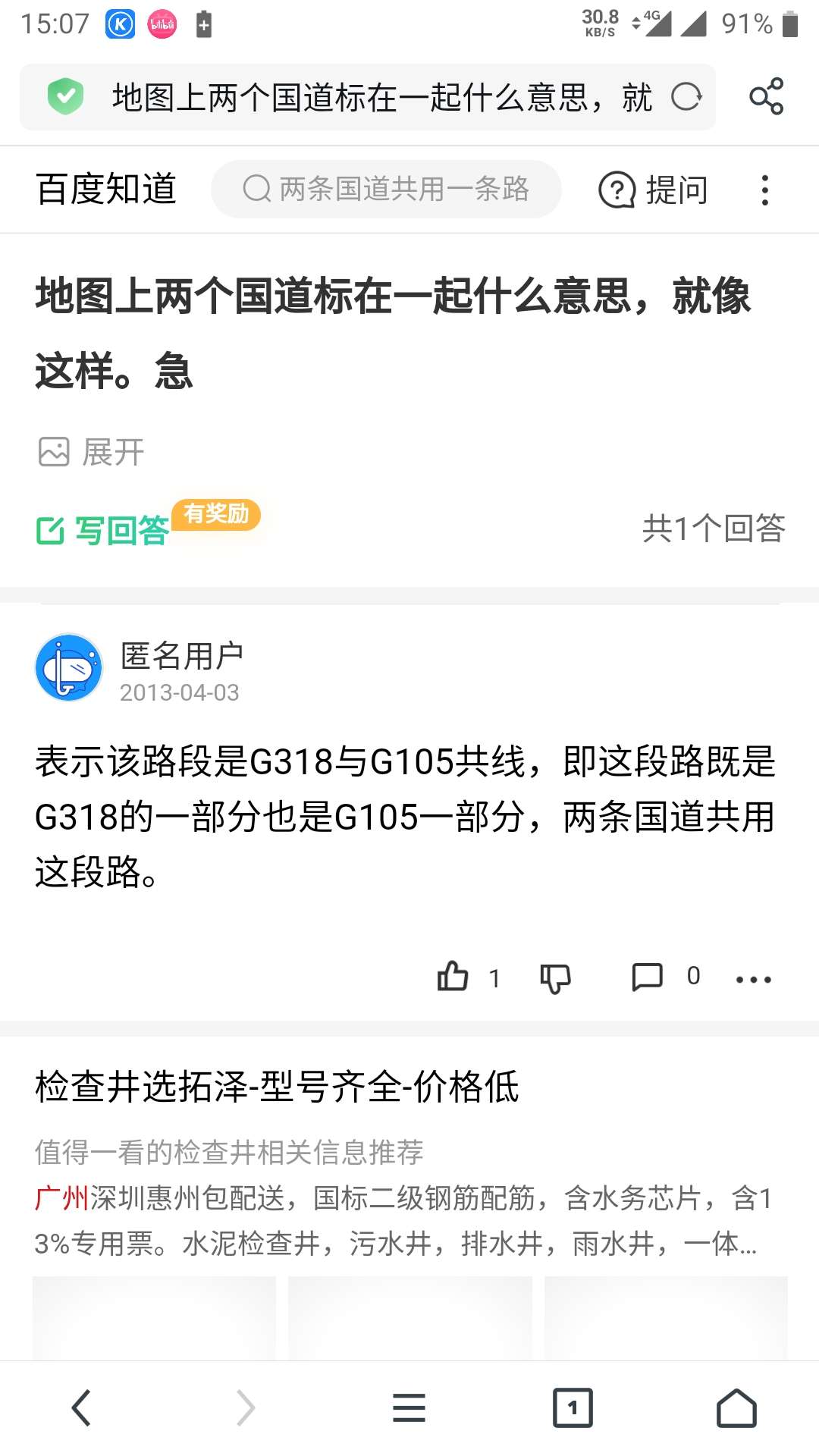
Task: Reload the page with the refresh icon
Action: [686, 97]
